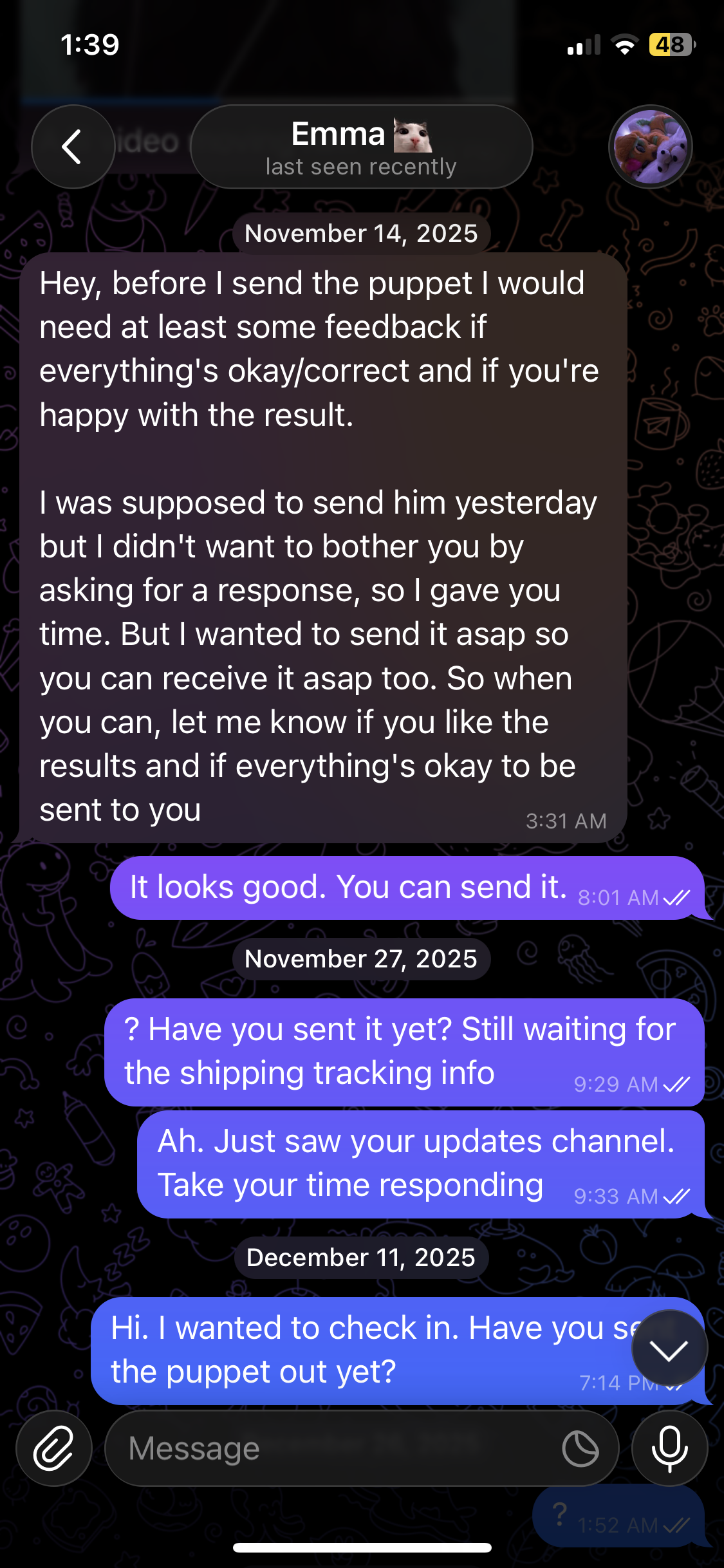The width and height of the screenshot is (724, 1568).
Task: Tap the voice message microphone
Action: (669, 1448)
